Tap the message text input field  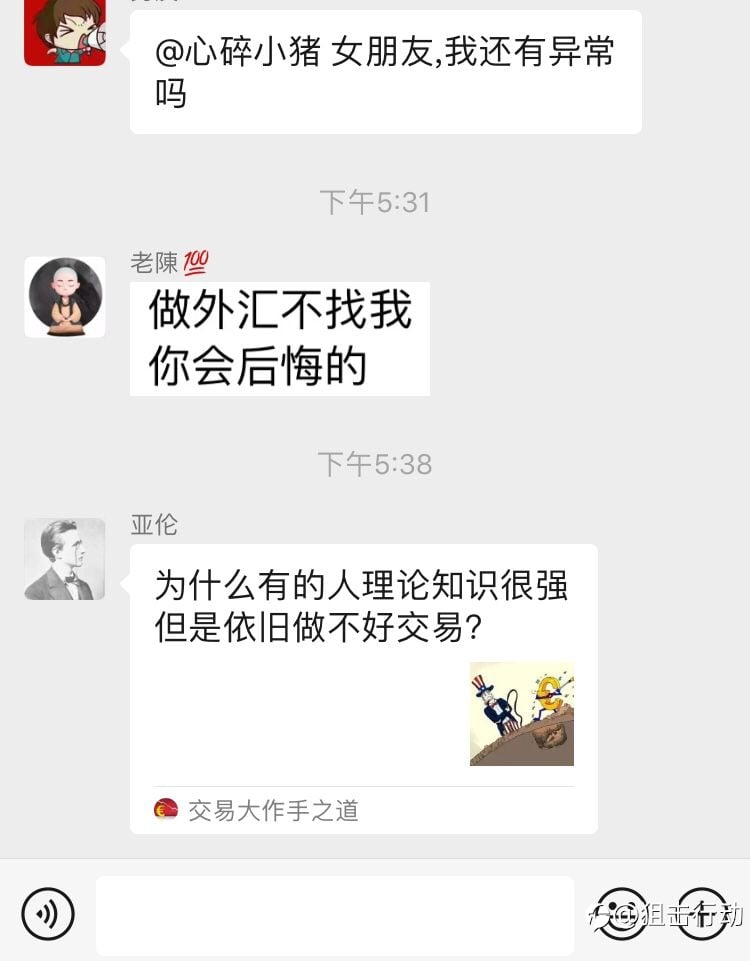pos(335,915)
